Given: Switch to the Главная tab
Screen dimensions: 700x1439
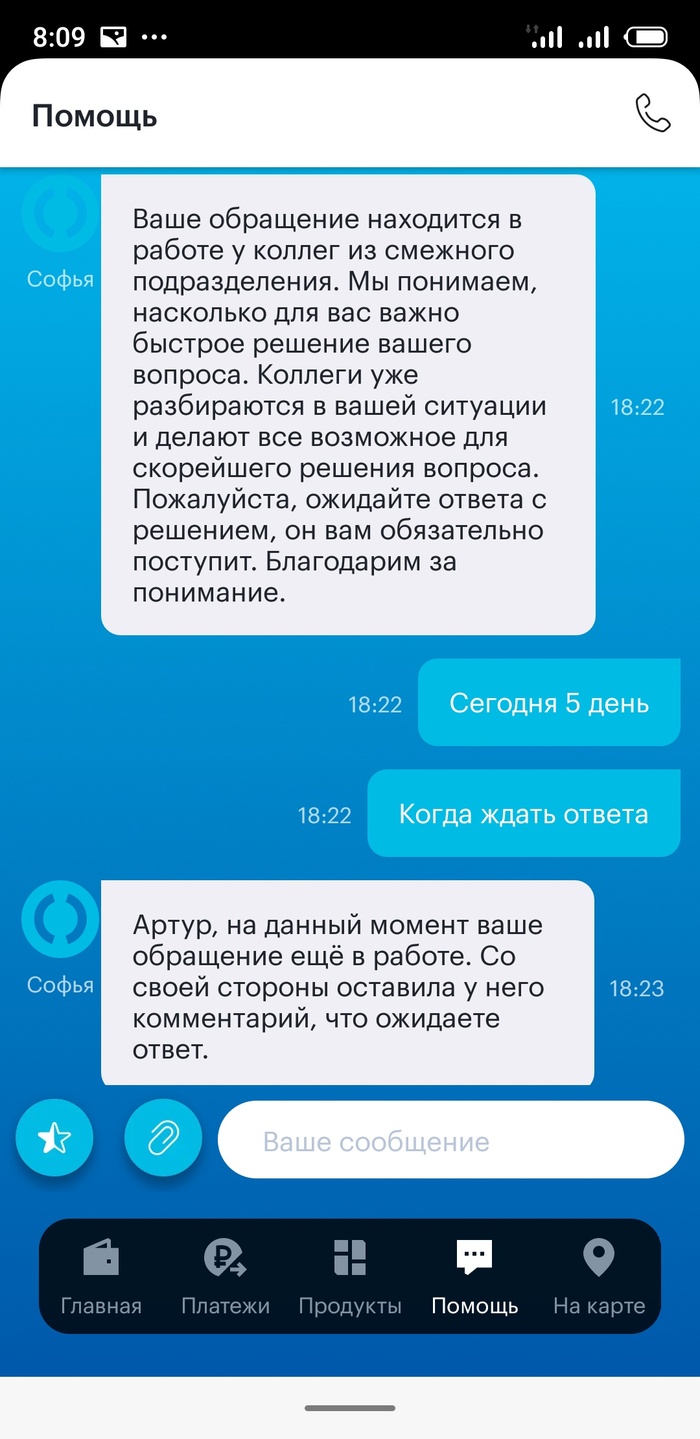Looking at the screenshot, I should pyautogui.click(x=101, y=1276).
